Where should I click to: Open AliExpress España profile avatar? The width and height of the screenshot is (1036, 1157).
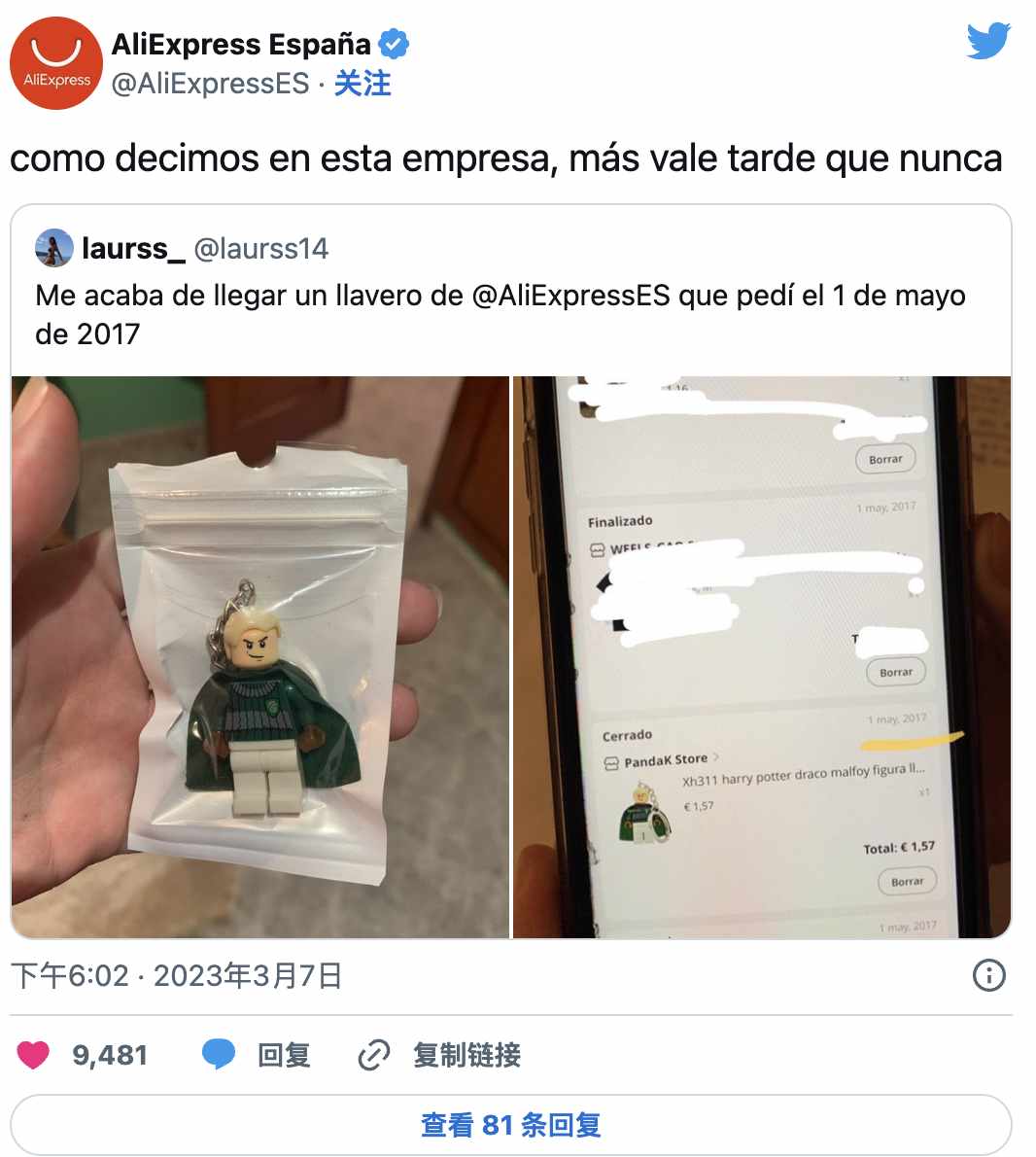pos(56,63)
